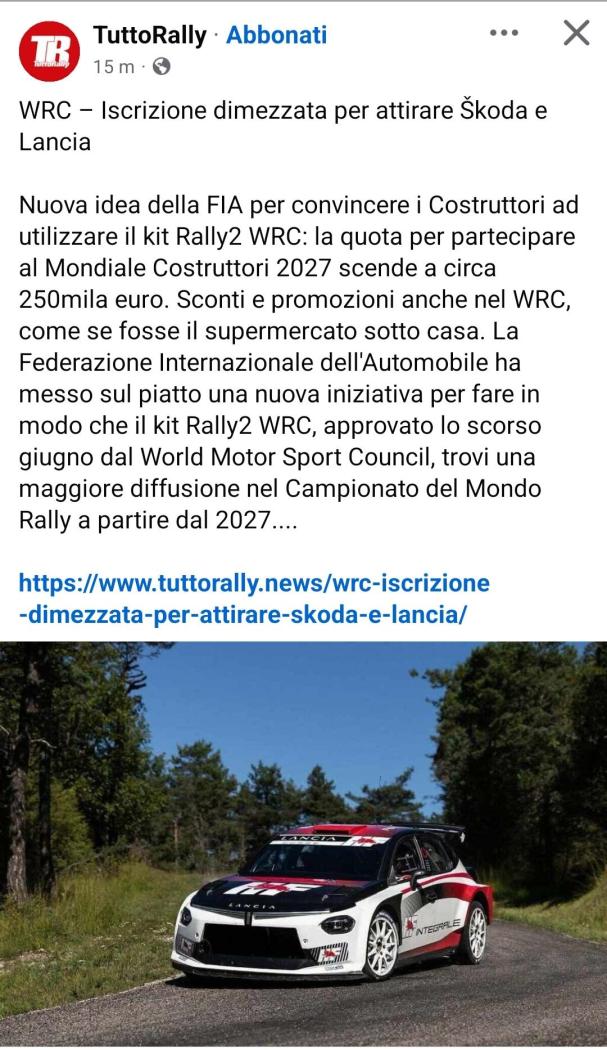Open the TuttoRally profile picture
Screen dimensions: 607x1050
tap(49, 52)
